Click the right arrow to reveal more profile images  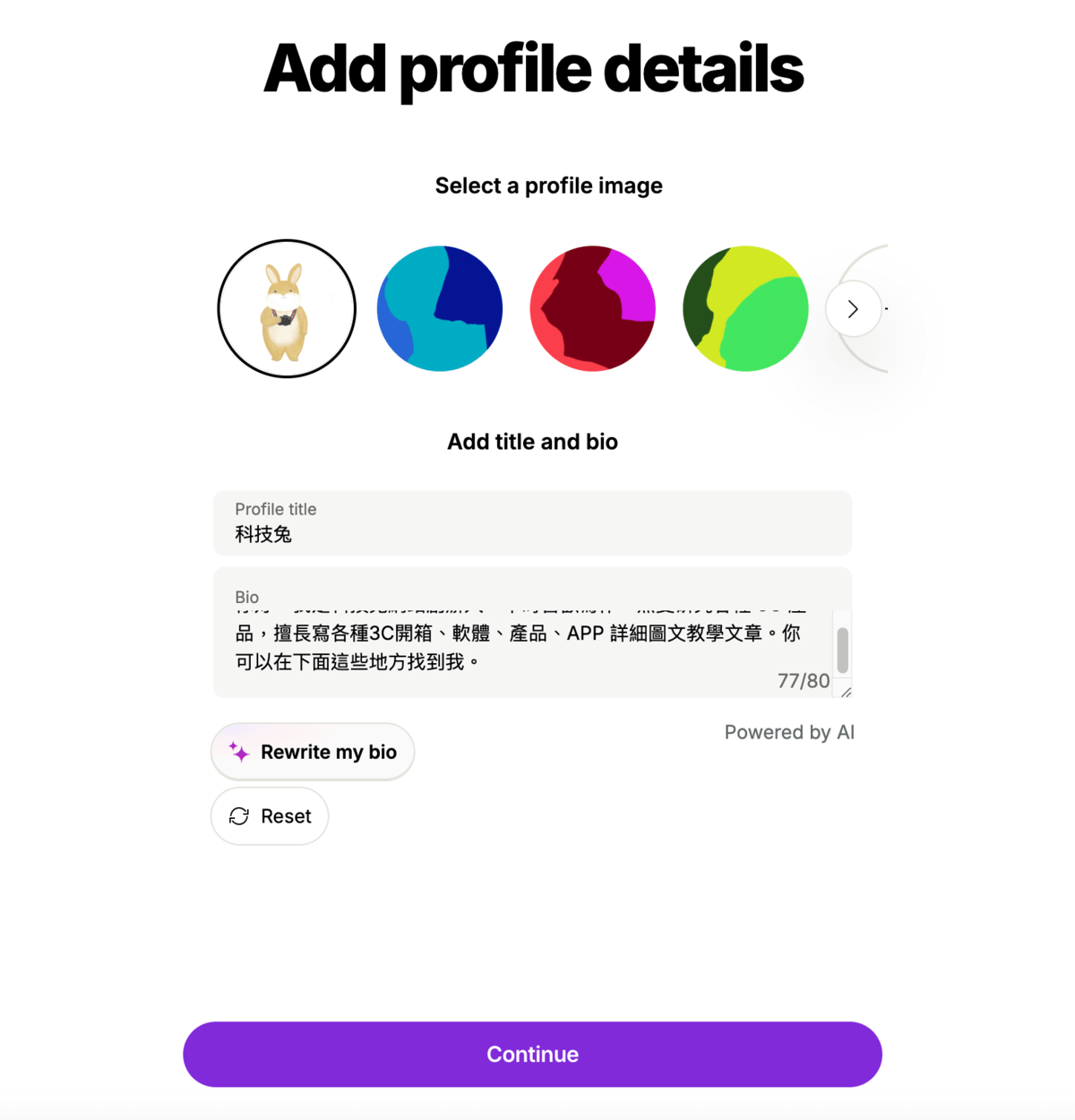[853, 308]
